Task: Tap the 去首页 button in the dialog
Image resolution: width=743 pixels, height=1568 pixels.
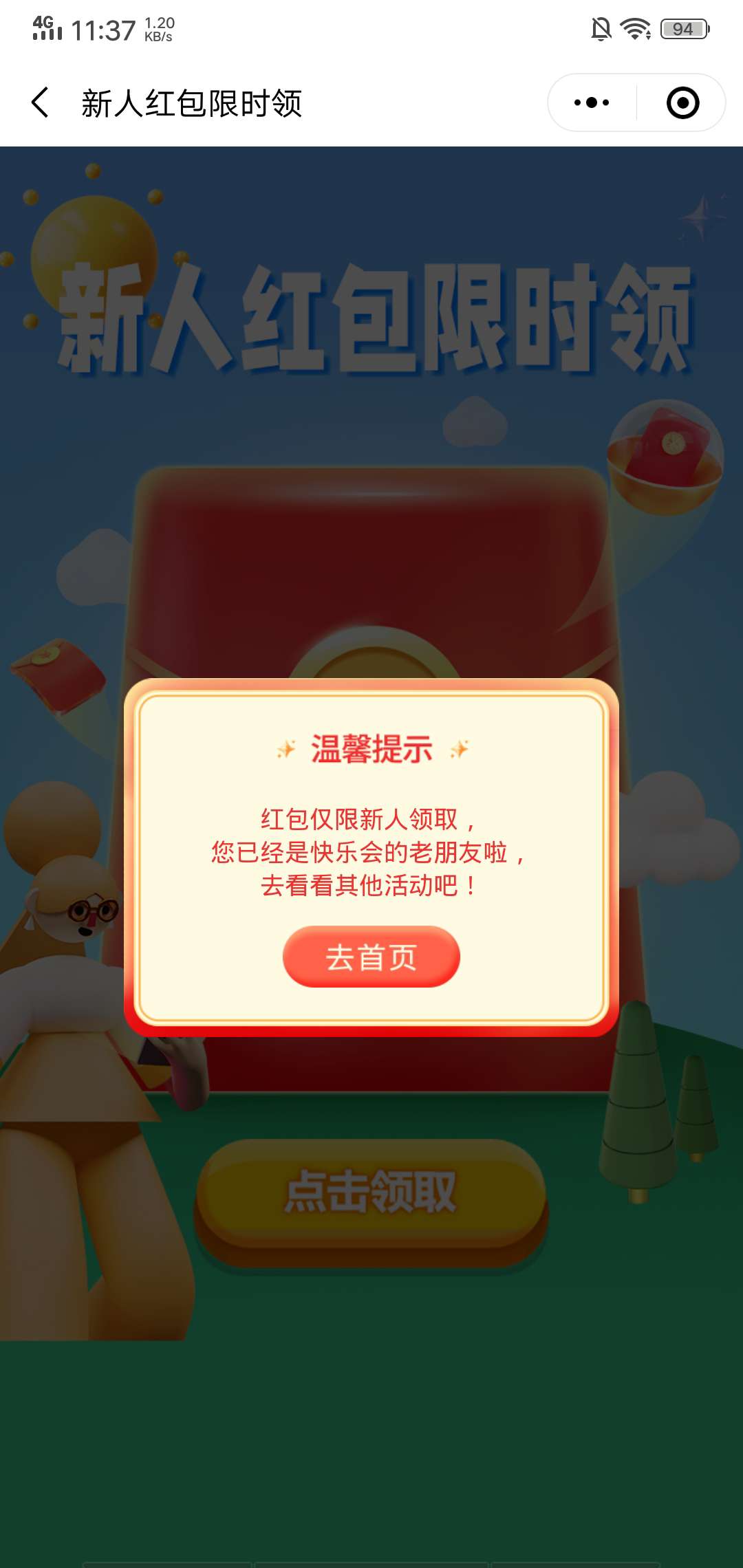Action: [371, 957]
